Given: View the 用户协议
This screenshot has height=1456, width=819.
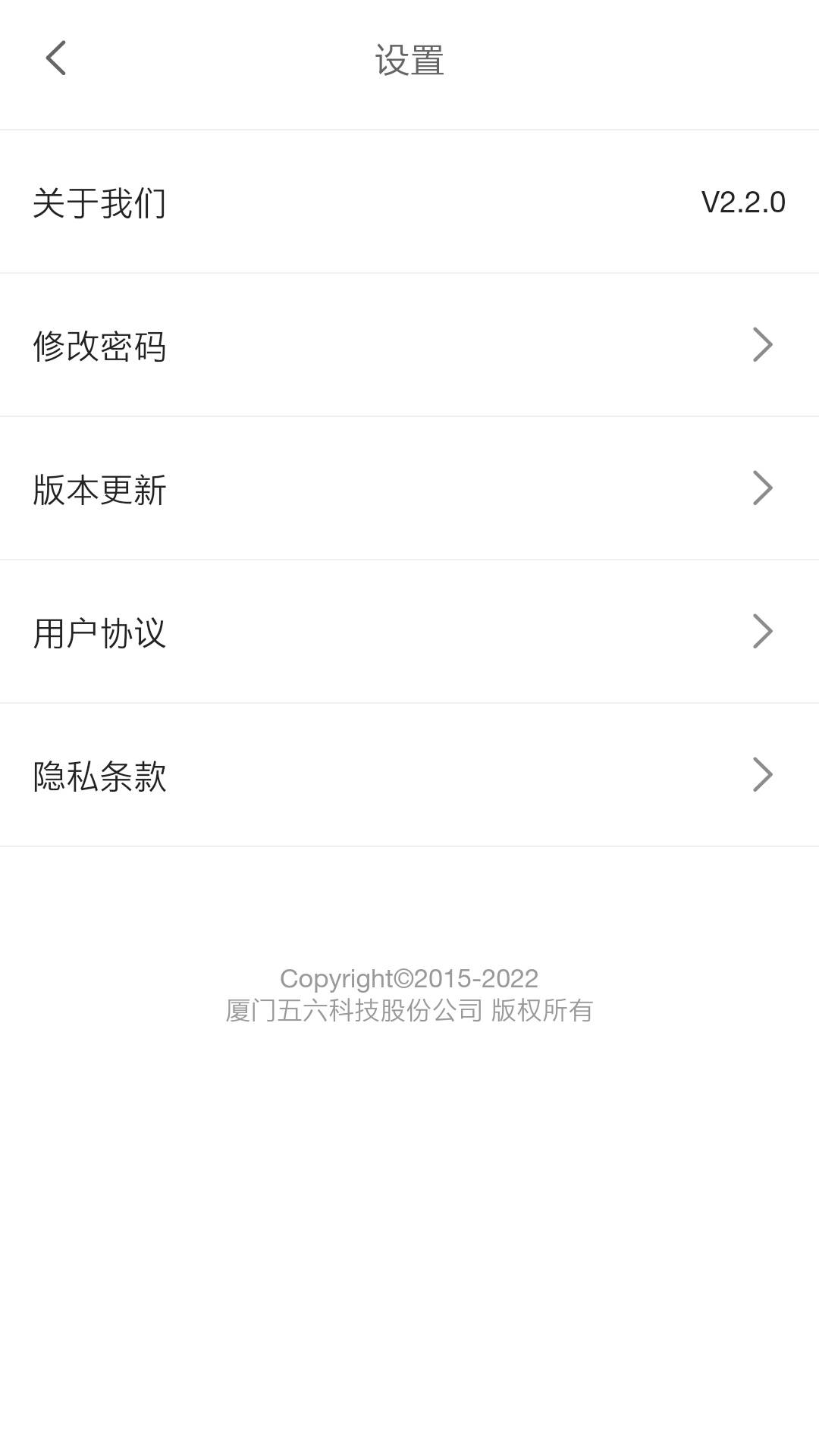Looking at the screenshot, I should coord(409,632).
